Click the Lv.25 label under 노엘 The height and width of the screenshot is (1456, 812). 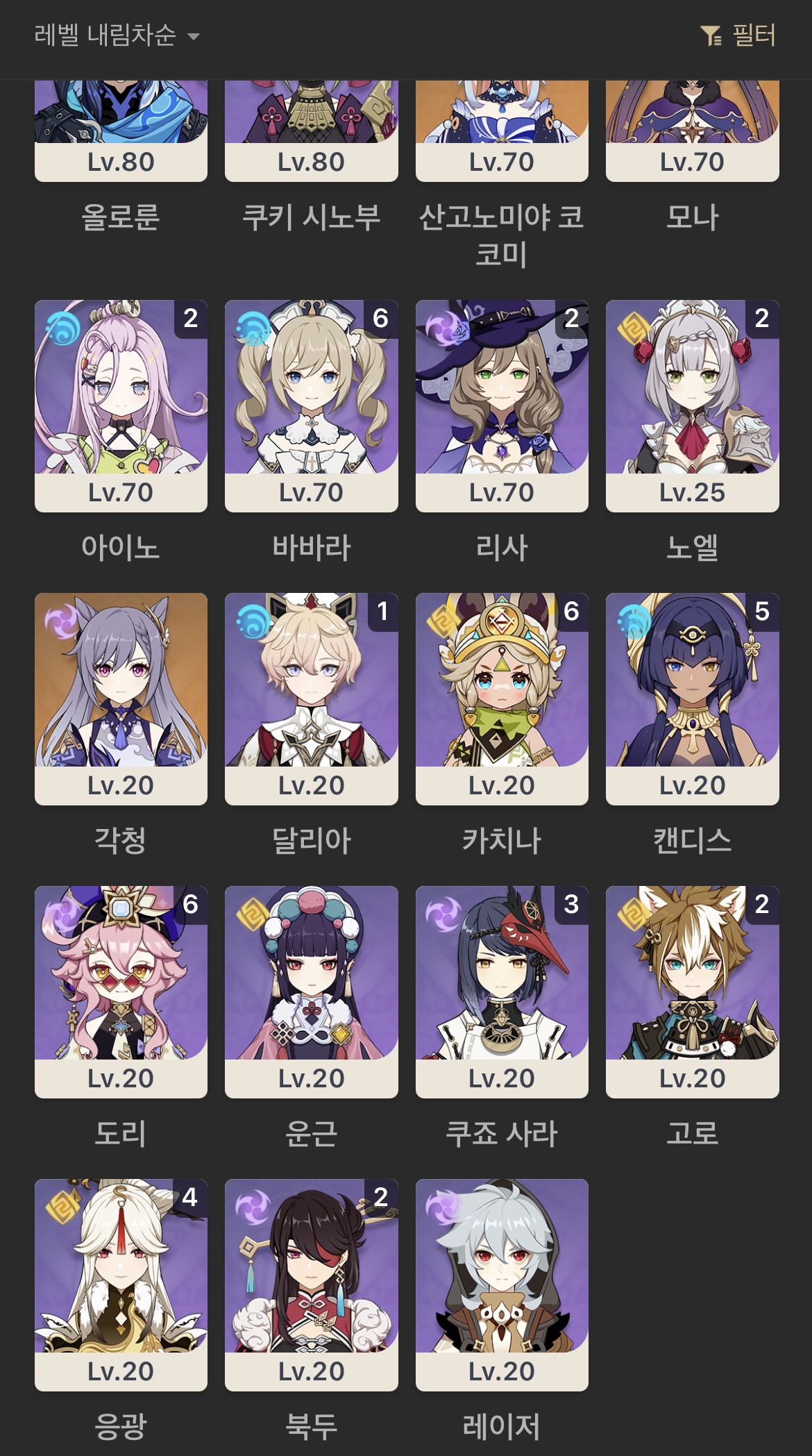(x=692, y=493)
